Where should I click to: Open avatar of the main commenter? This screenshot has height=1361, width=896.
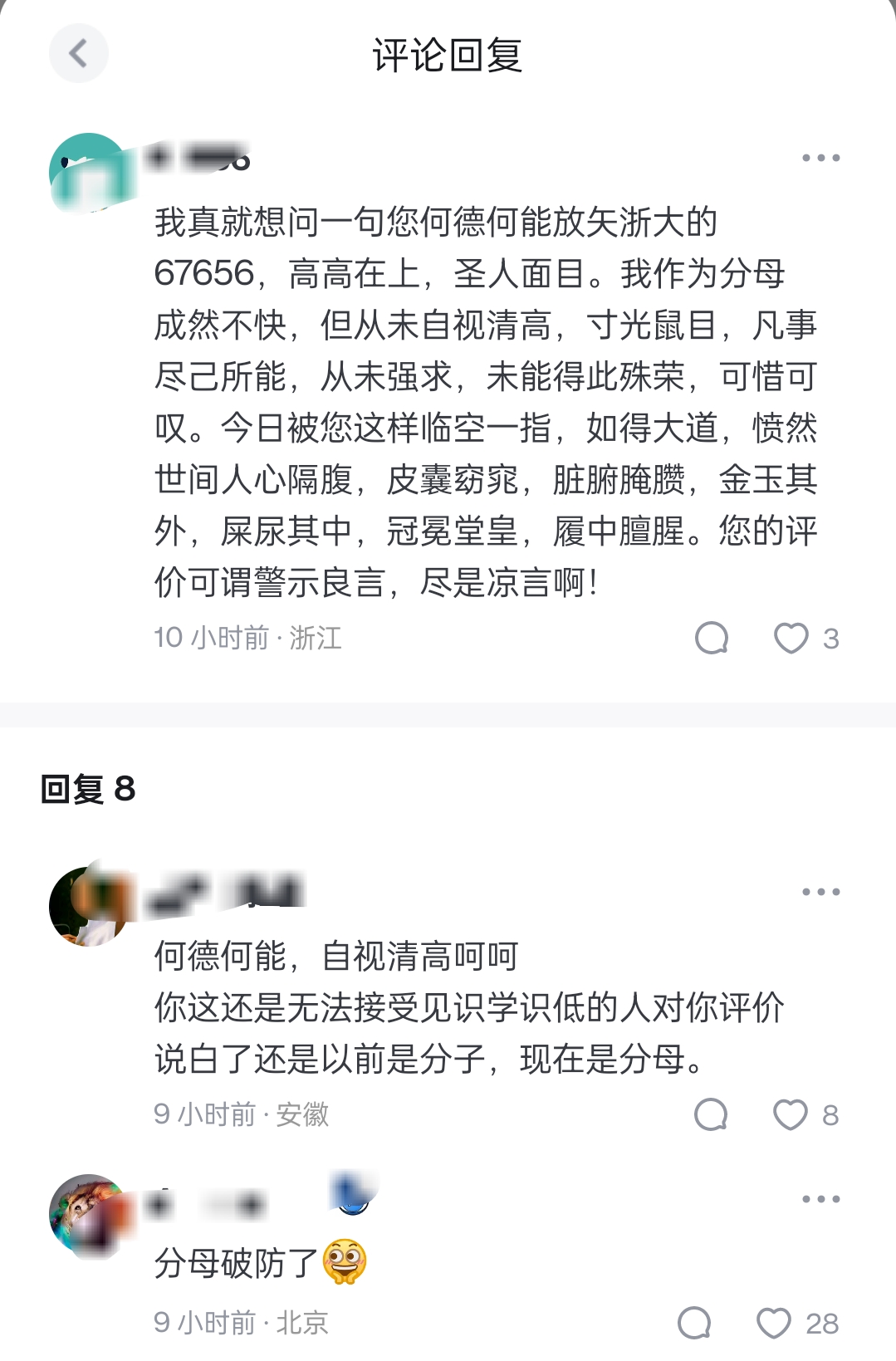[88, 170]
